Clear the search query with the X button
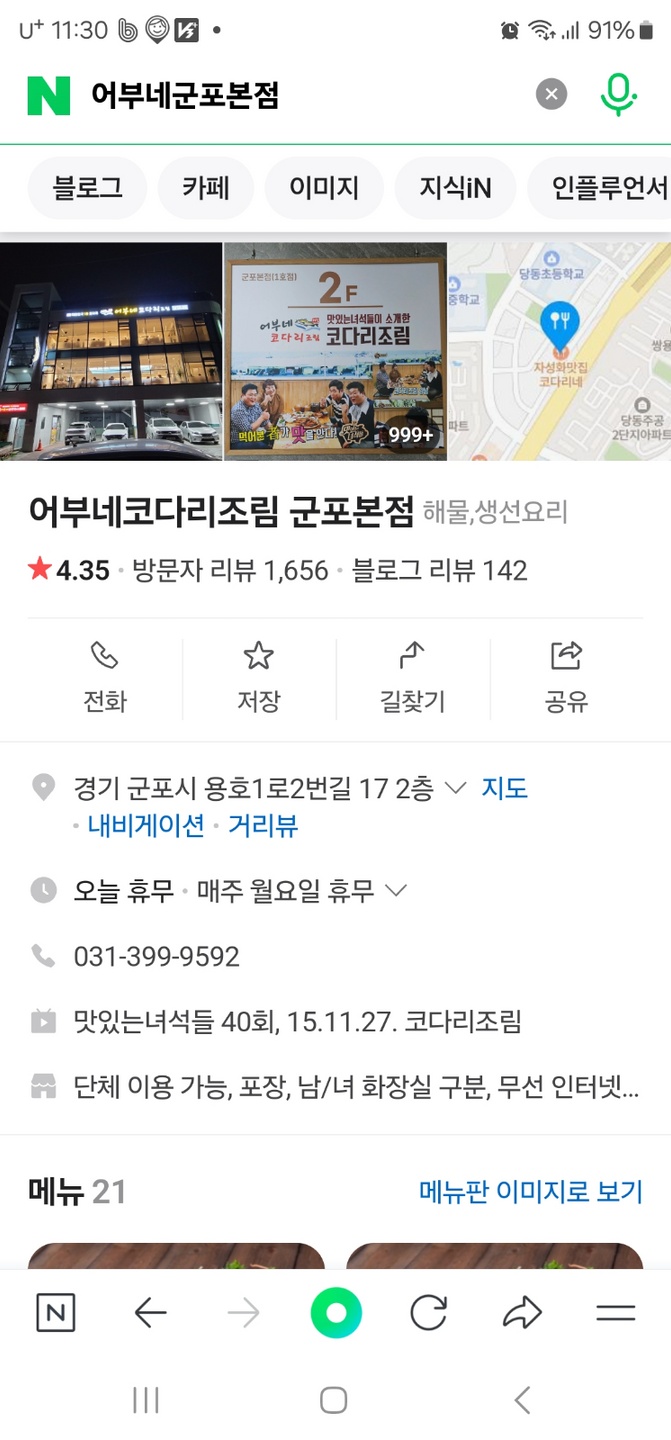The height and width of the screenshot is (1440, 671). [551, 95]
